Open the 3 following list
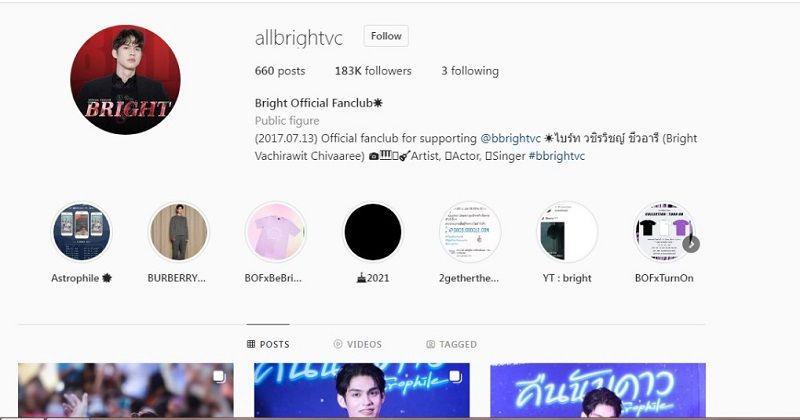This screenshot has width=800, height=420. tap(469, 71)
